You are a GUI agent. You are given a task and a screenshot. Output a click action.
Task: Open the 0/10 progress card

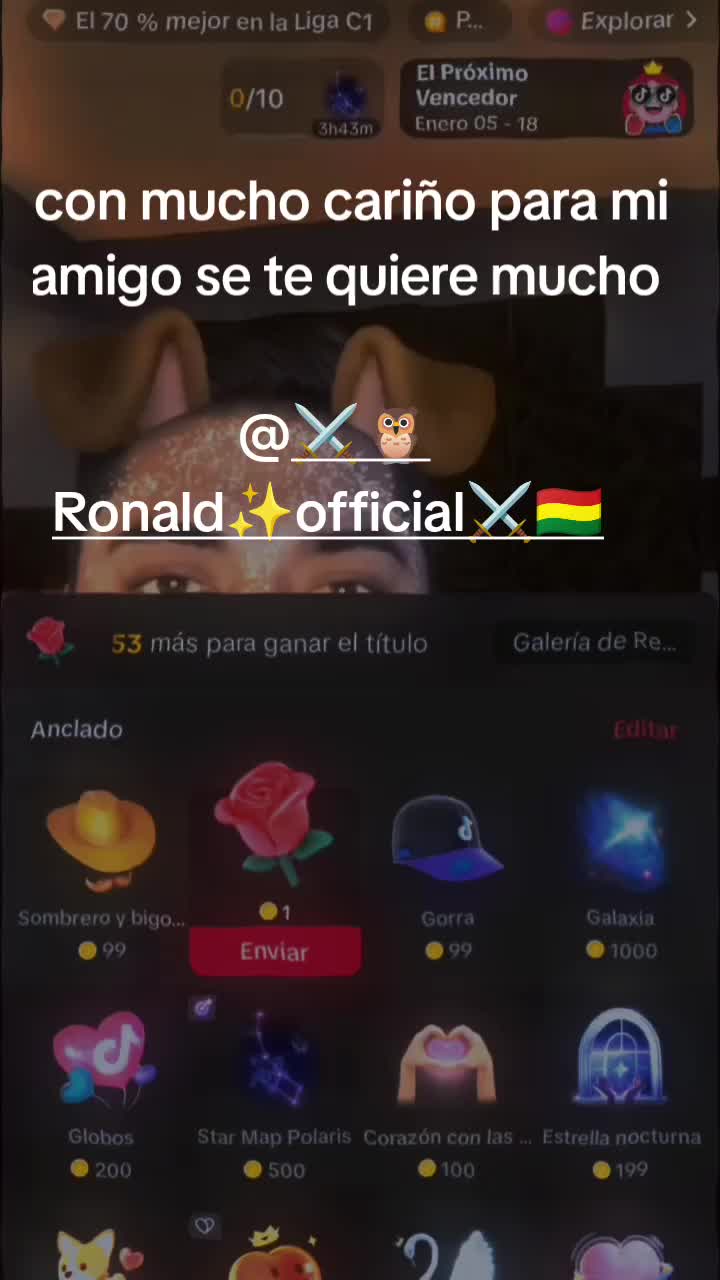coord(301,99)
